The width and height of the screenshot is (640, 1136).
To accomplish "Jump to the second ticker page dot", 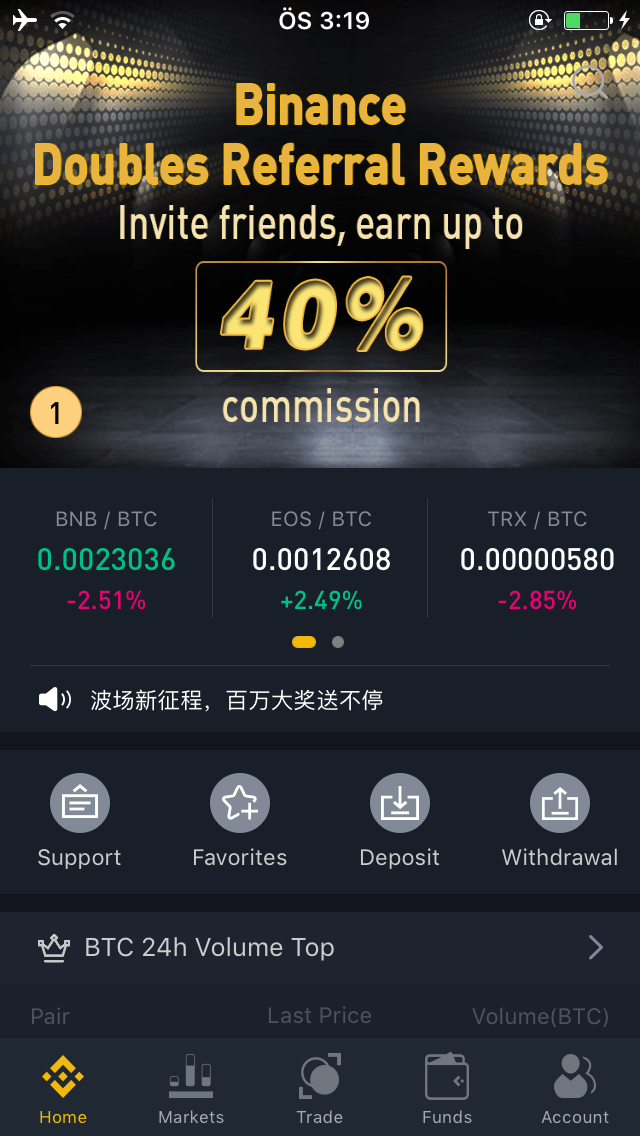I will tap(338, 642).
